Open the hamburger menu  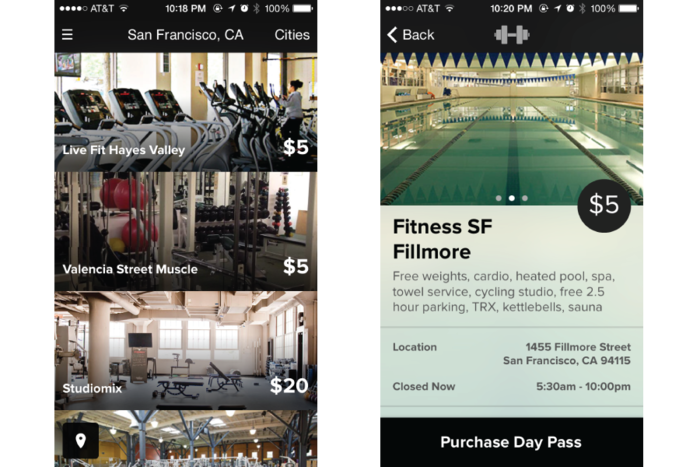67,35
